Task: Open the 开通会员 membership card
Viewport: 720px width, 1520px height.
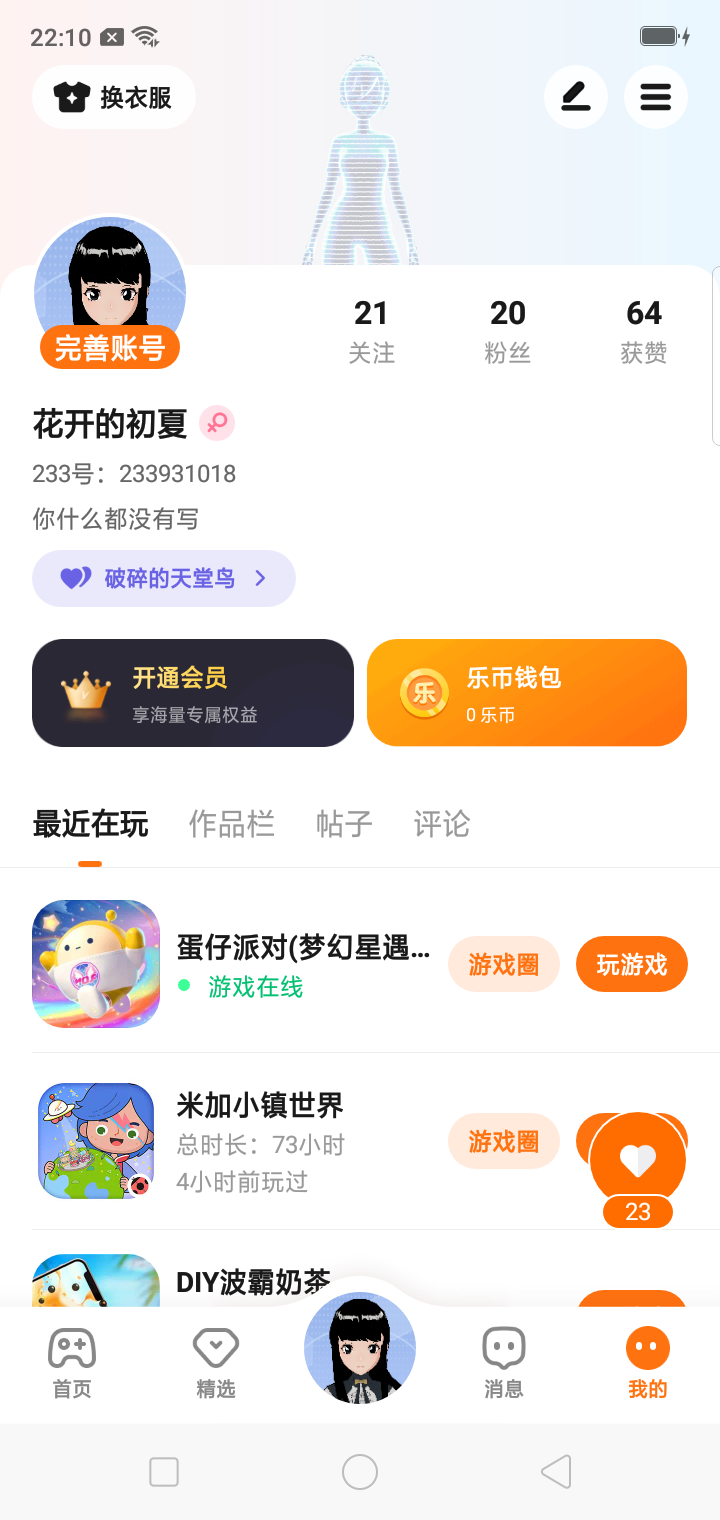Action: point(193,693)
